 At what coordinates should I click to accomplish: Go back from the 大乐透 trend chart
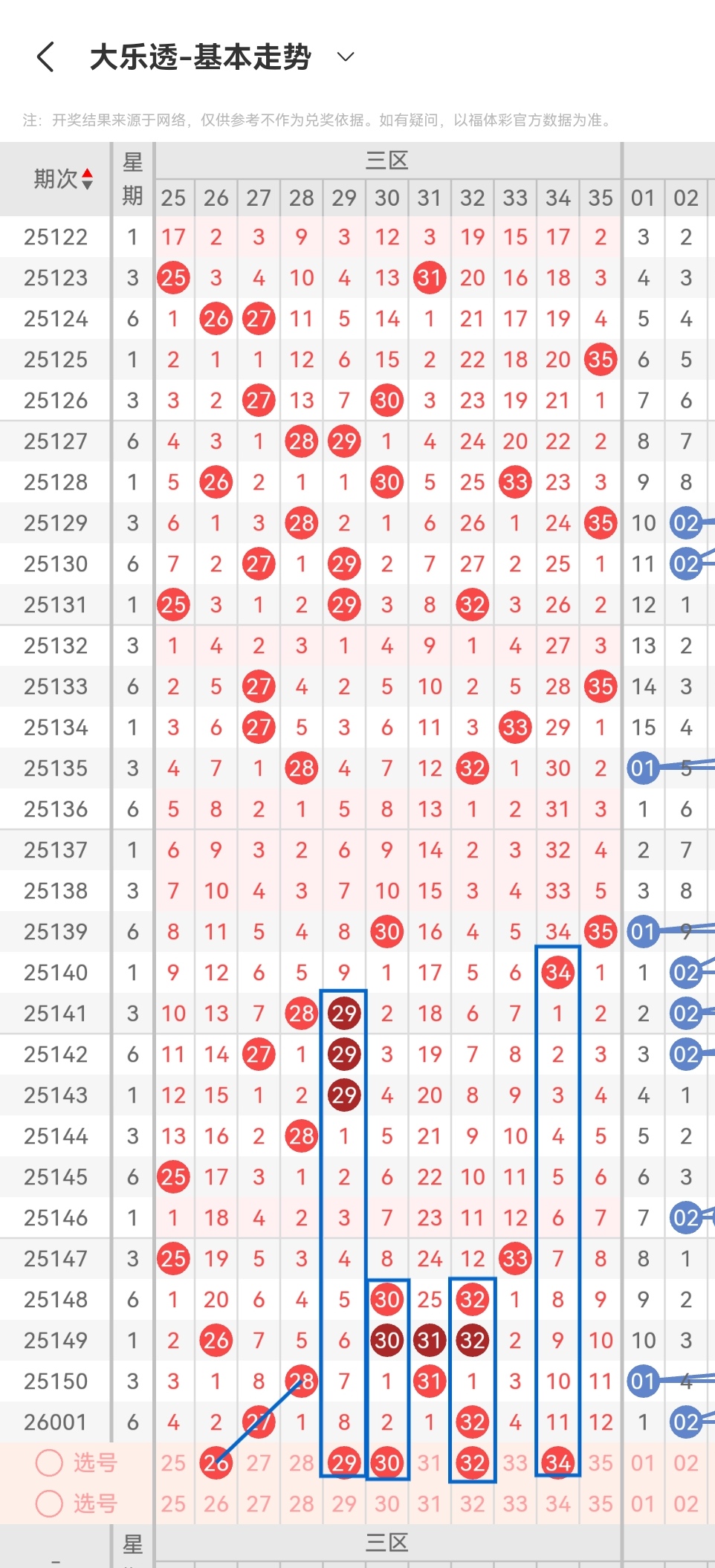(x=46, y=57)
